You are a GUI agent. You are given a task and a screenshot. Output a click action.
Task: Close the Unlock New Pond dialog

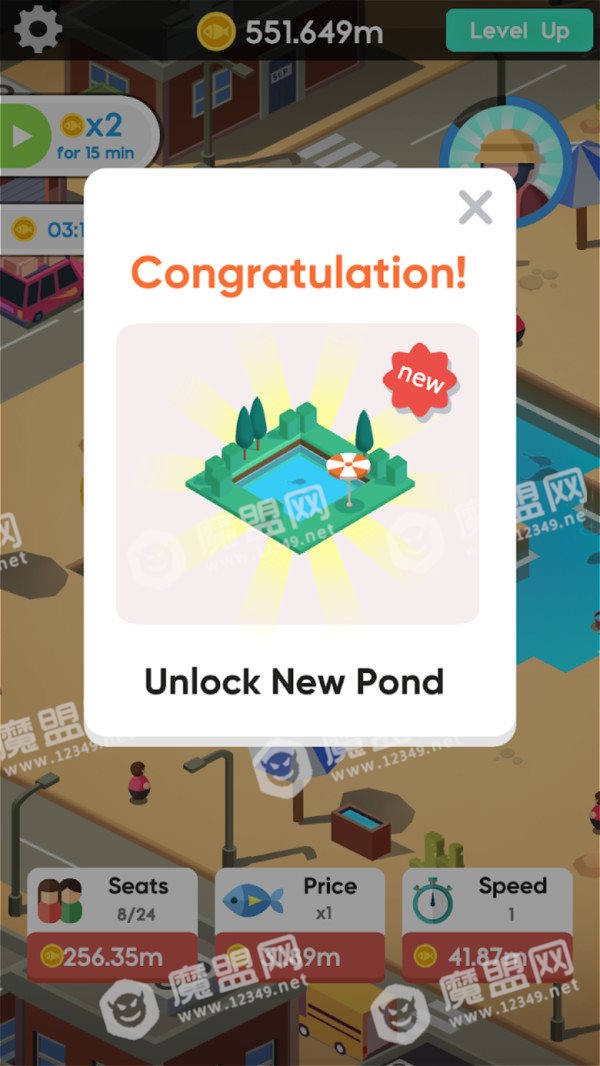pyautogui.click(x=475, y=207)
